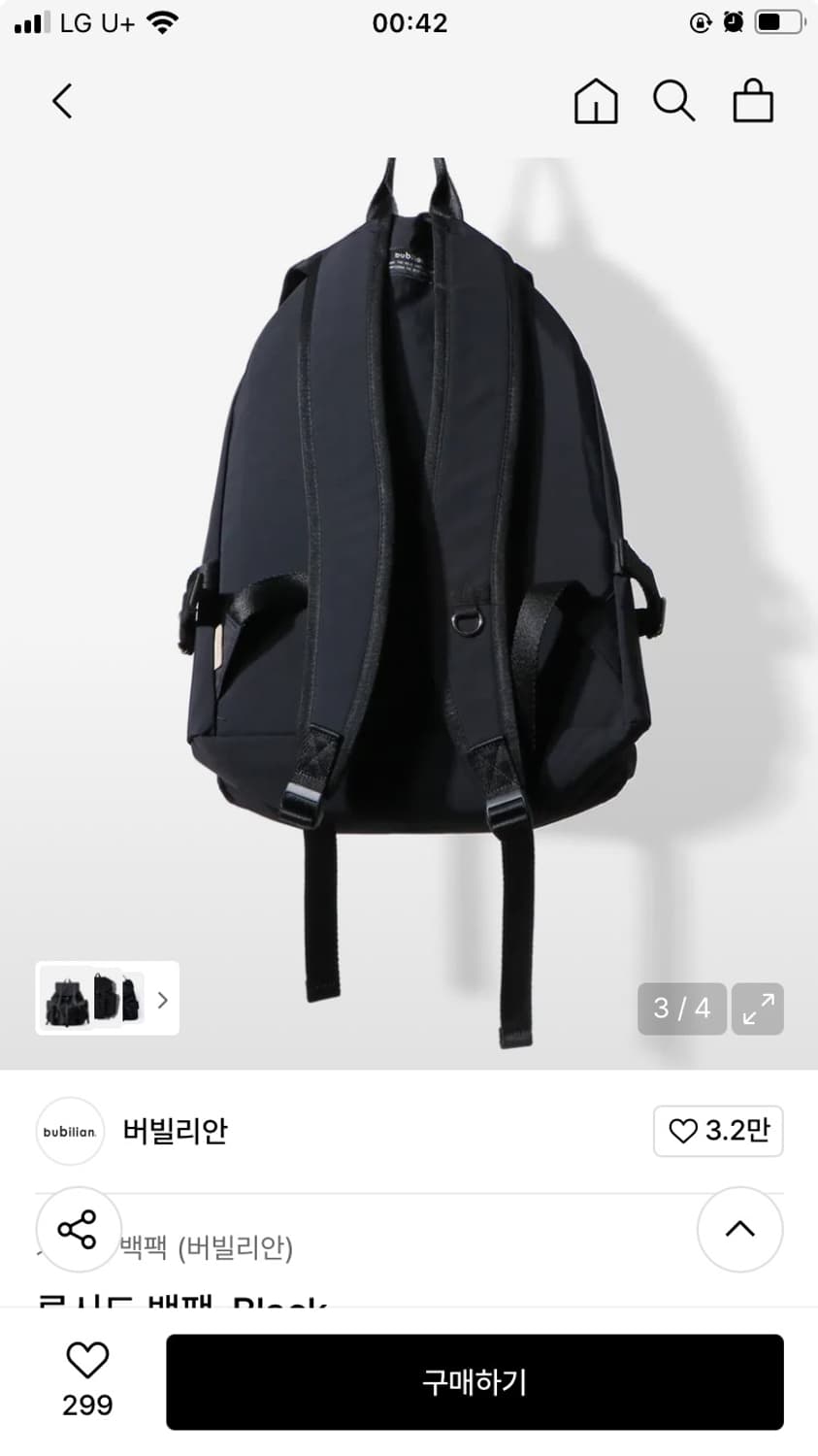
Task: Toggle the brand like heart showing 3.2만
Action: pyautogui.click(x=718, y=1131)
